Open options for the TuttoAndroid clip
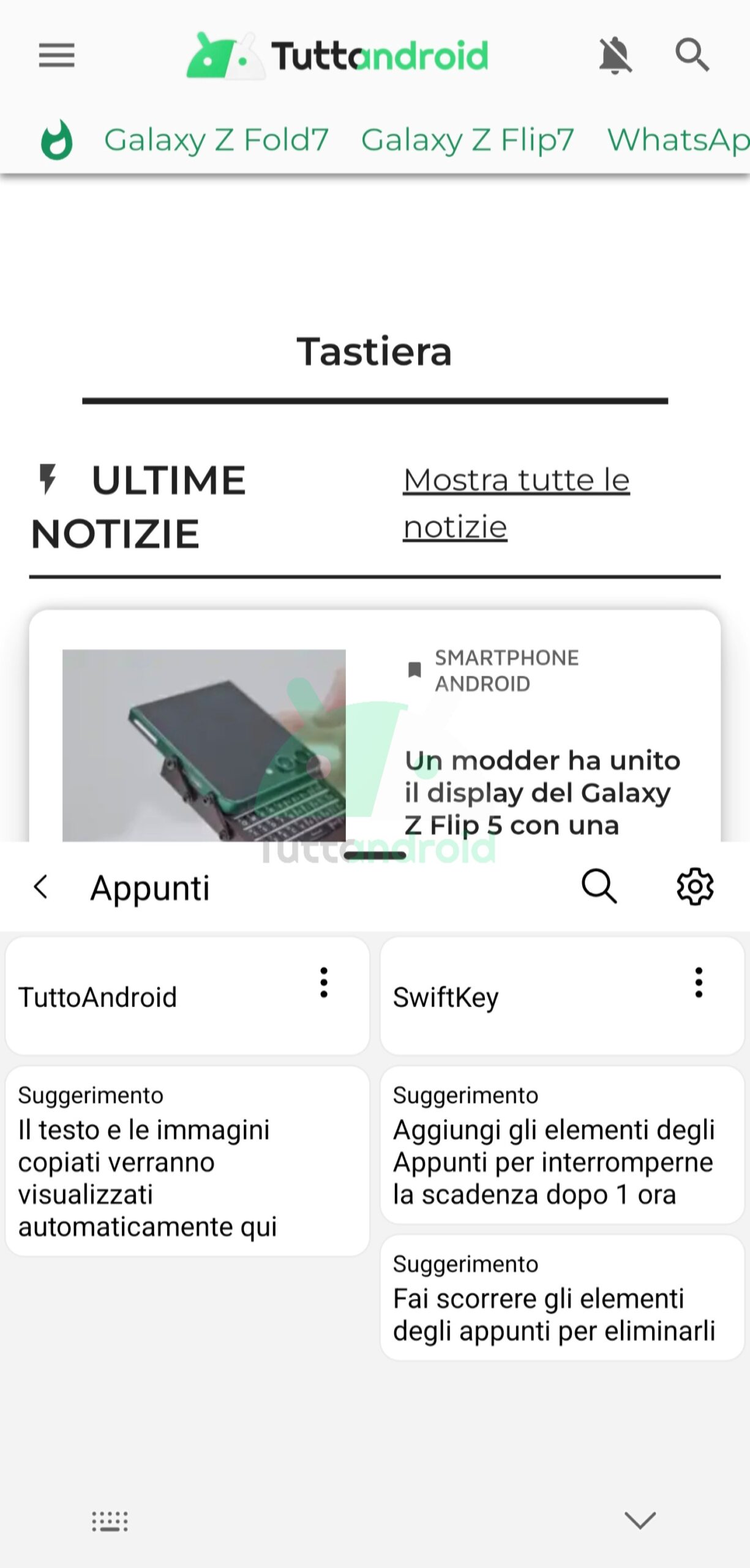750x1568 pixels. (324, 982)
